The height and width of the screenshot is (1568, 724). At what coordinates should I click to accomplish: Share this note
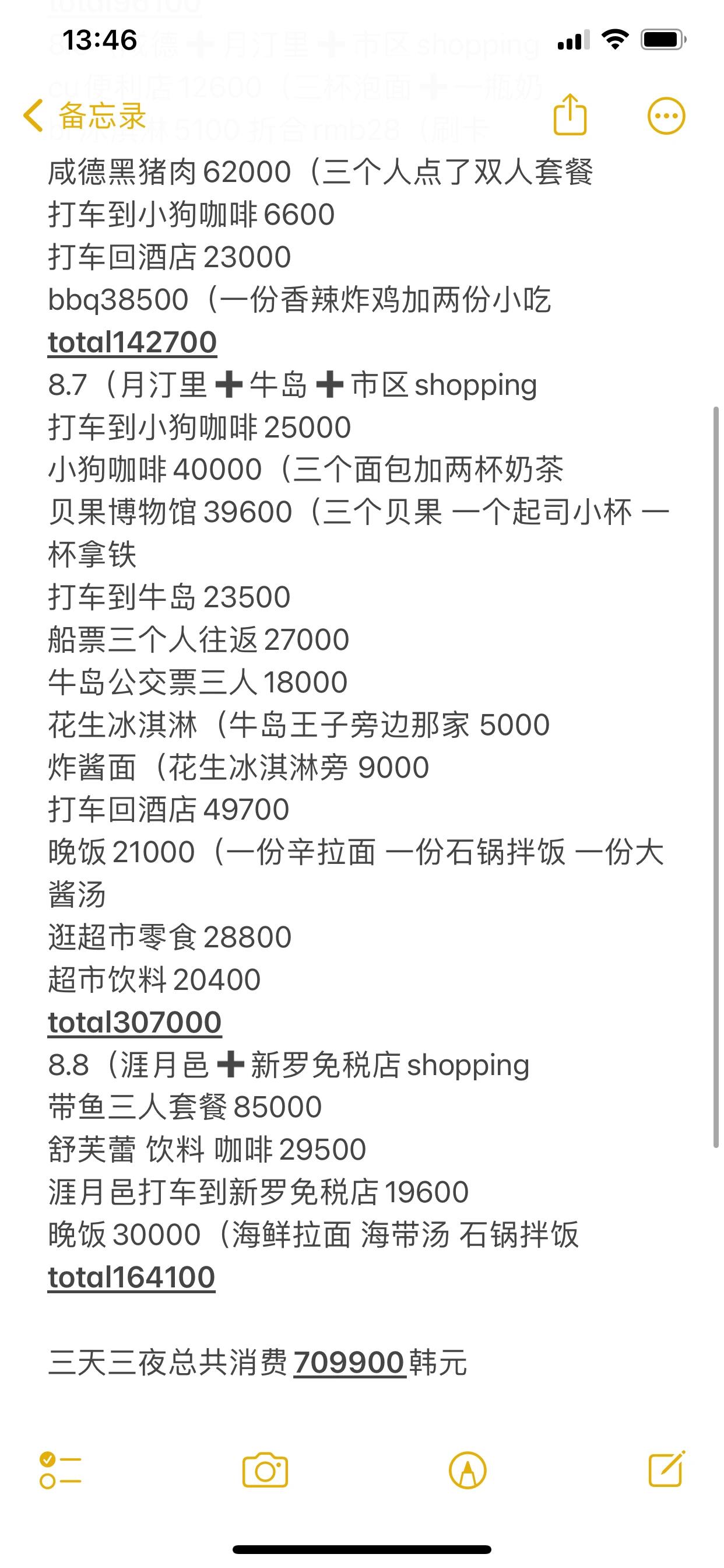click(x=570, y=114)
